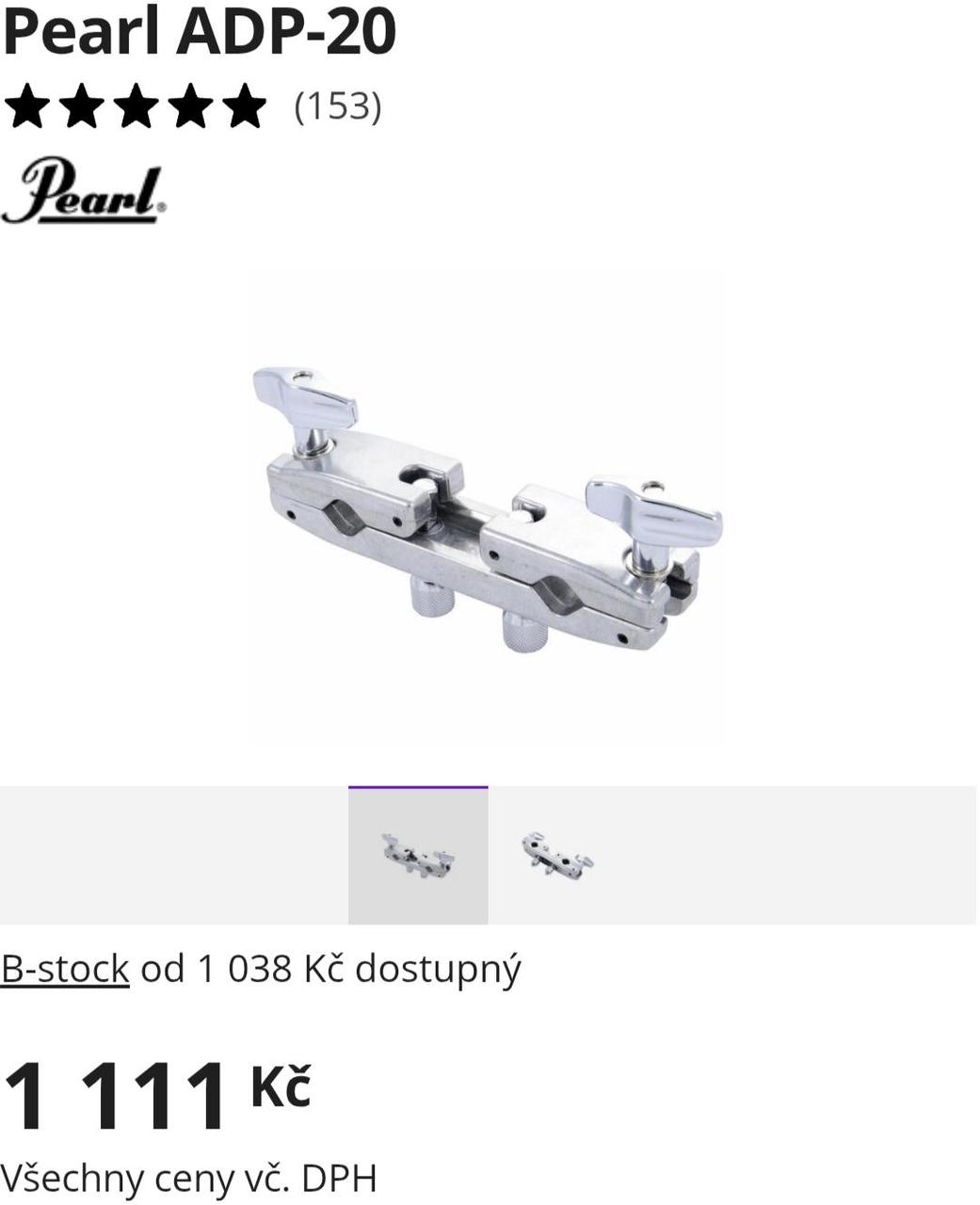Image resolution: width=980 pixels, height=1205 pixels.
Task: Select the first product thumbnail
Action: coord(418,855)
